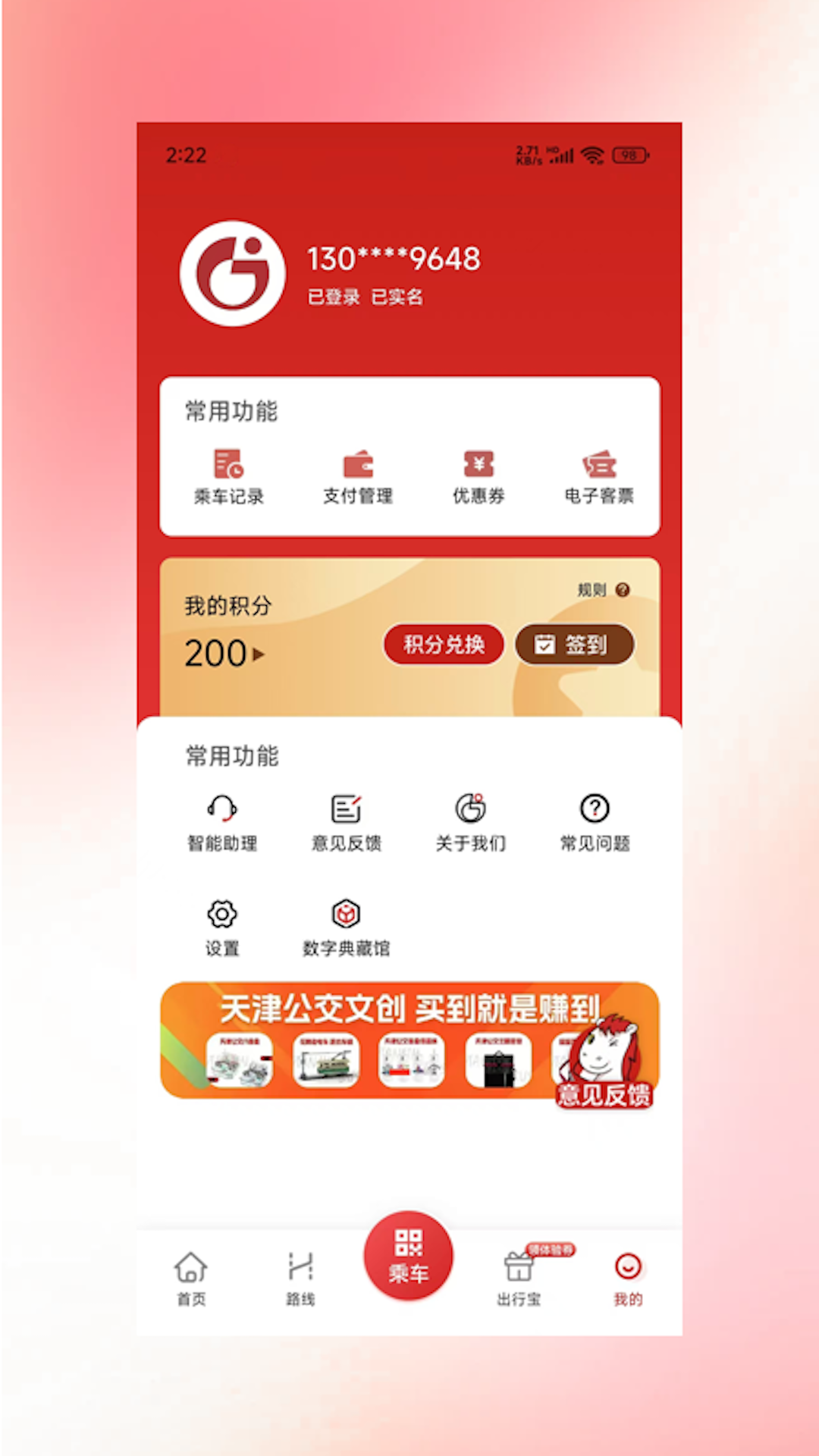Viewport: 819px width, 1456px height.
Task: Open 支付管理 payment management
Action: click(358, 477)
